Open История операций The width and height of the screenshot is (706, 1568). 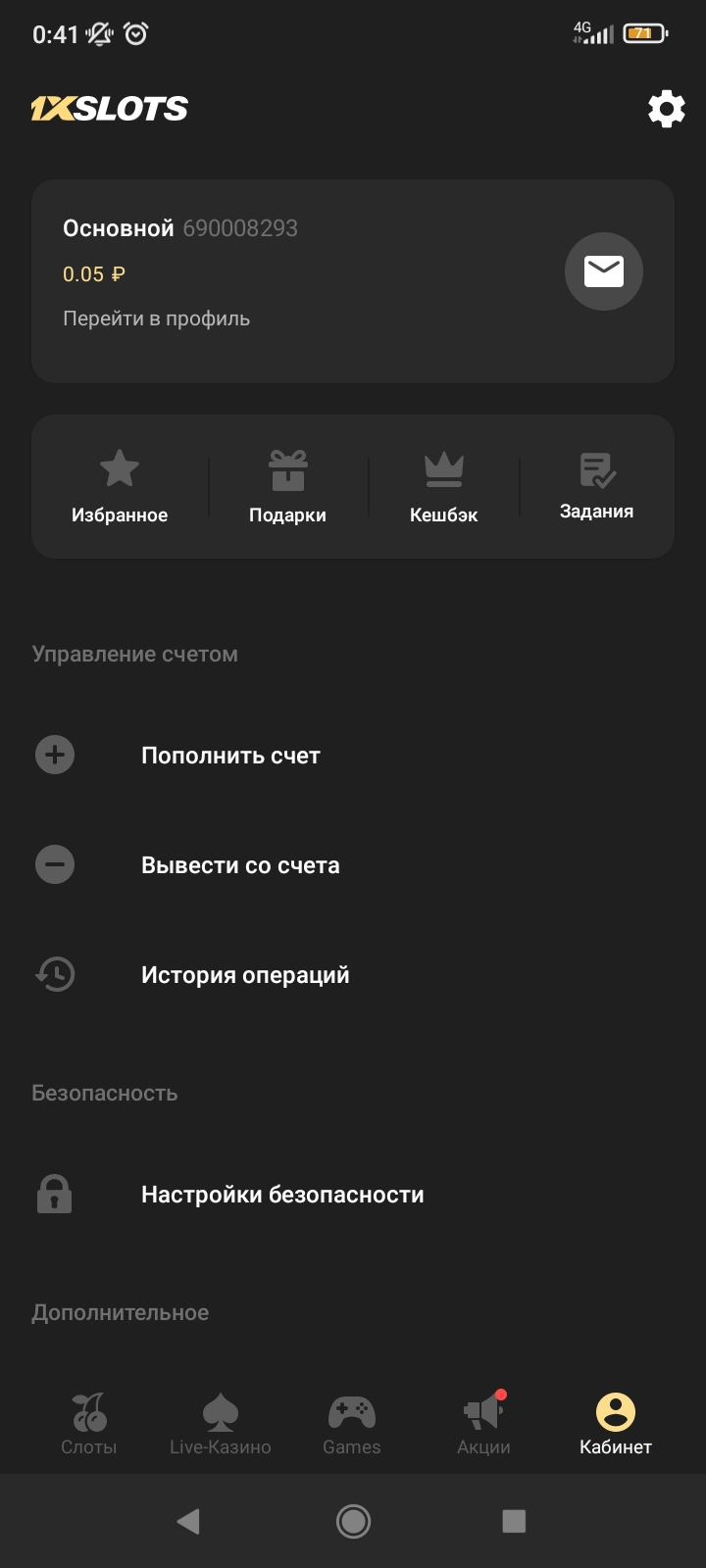245,975
